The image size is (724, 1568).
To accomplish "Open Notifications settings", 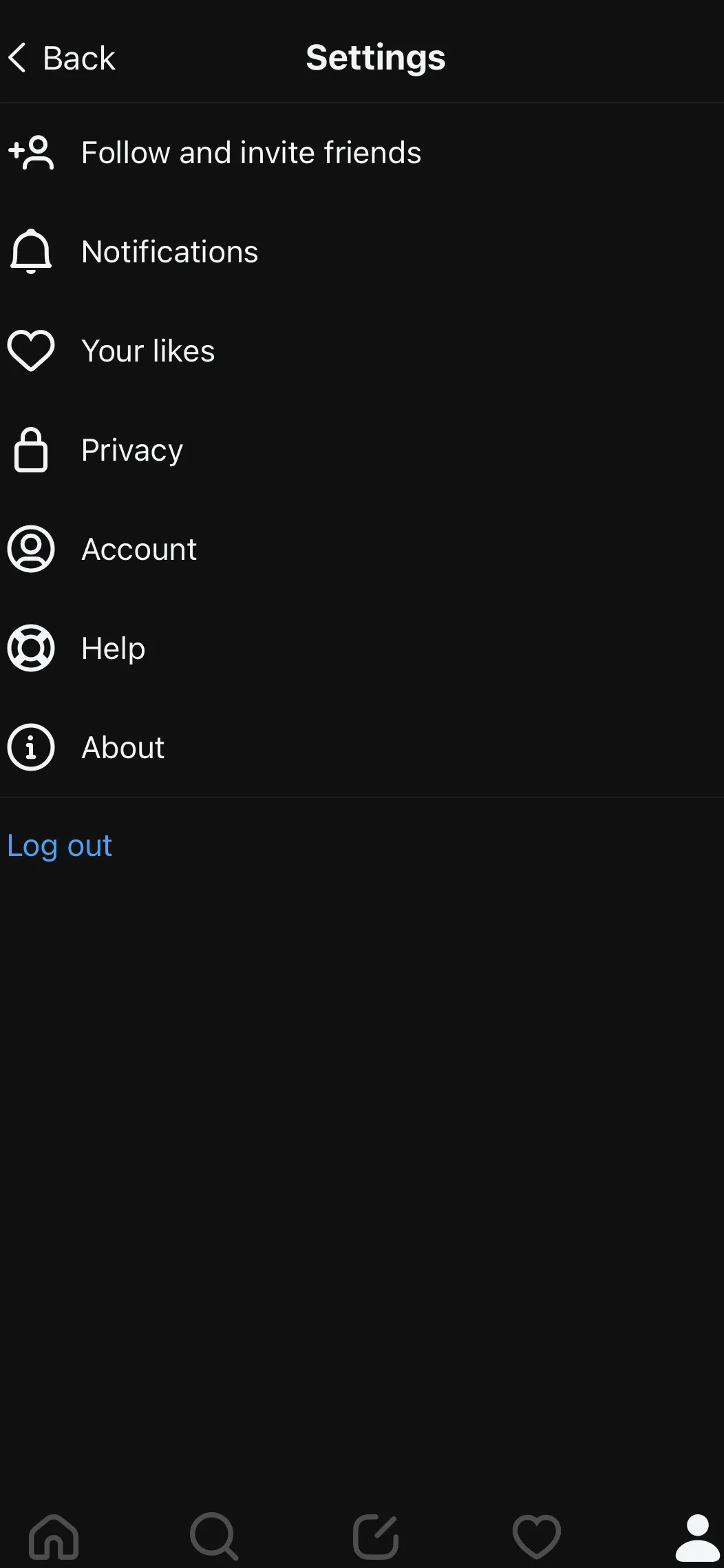I will coord(362,252).
